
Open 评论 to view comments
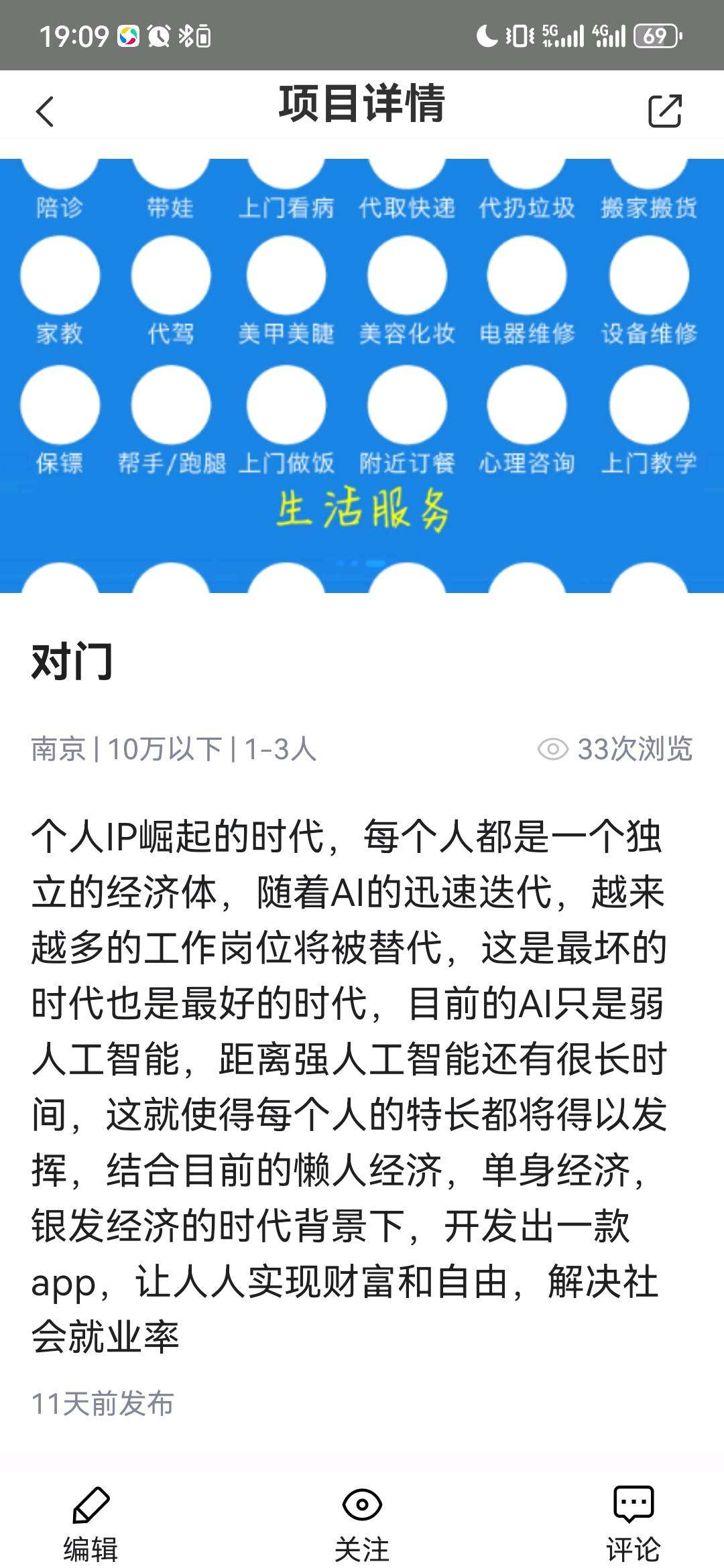point(633,1522)
